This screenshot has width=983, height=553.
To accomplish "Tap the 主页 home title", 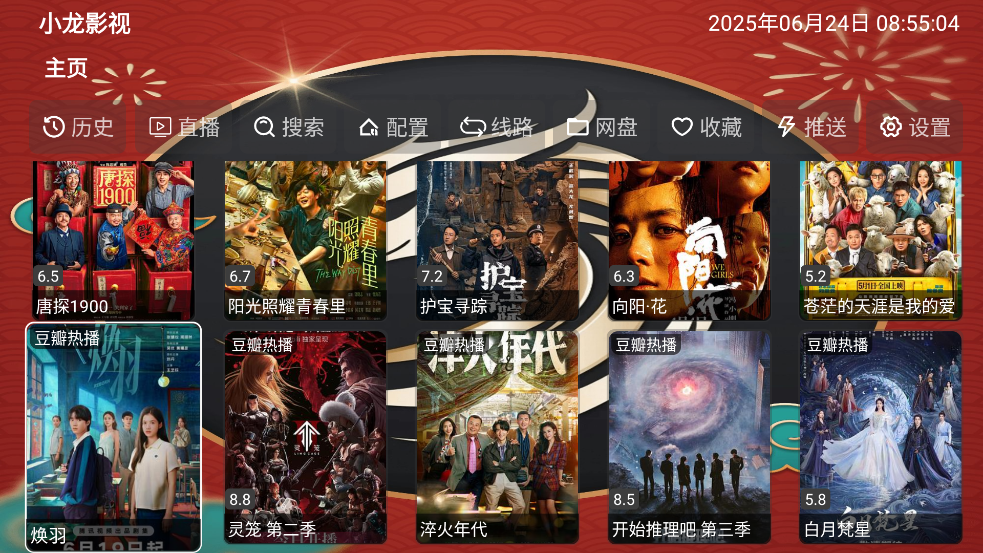I will (66, 69).
